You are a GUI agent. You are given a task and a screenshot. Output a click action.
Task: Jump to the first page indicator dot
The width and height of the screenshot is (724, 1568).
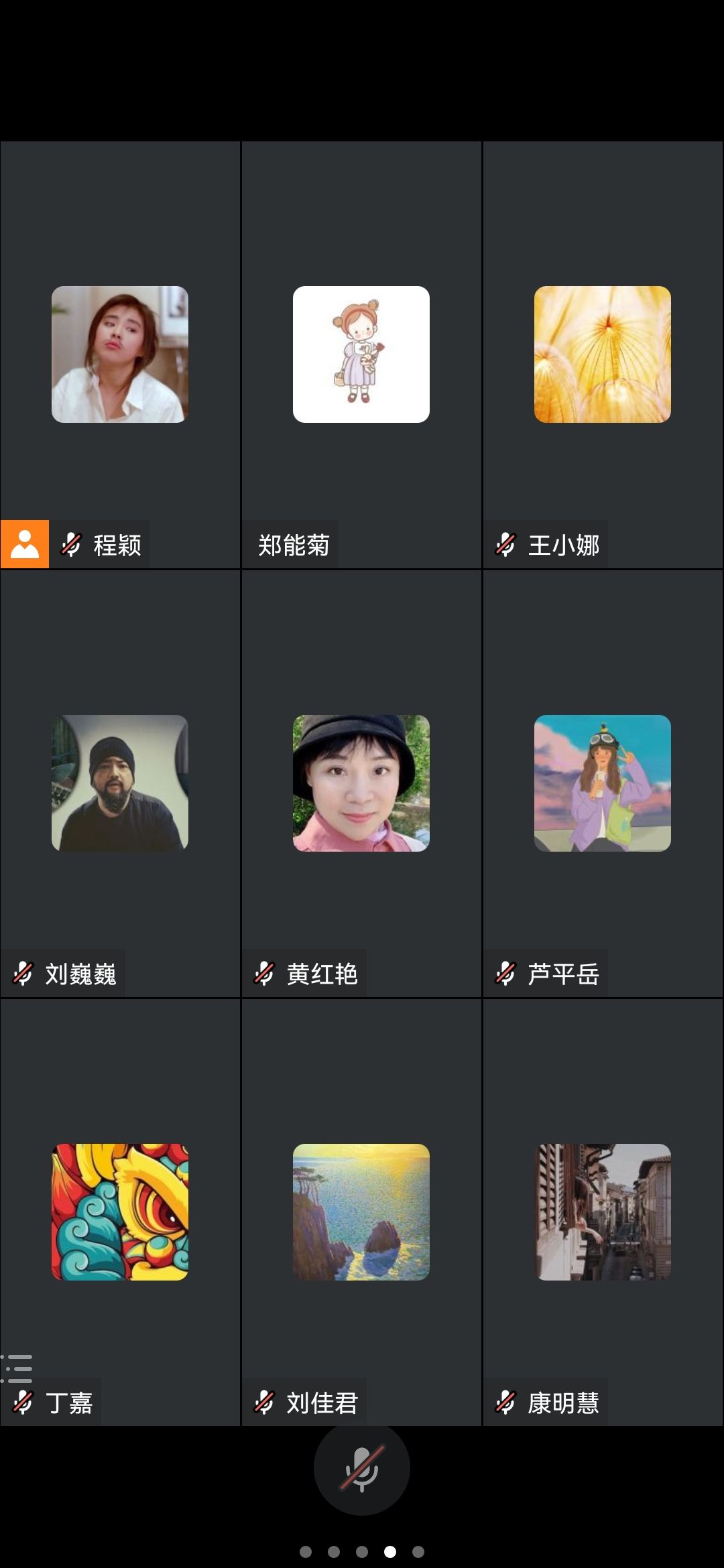tap(306, 1551)
